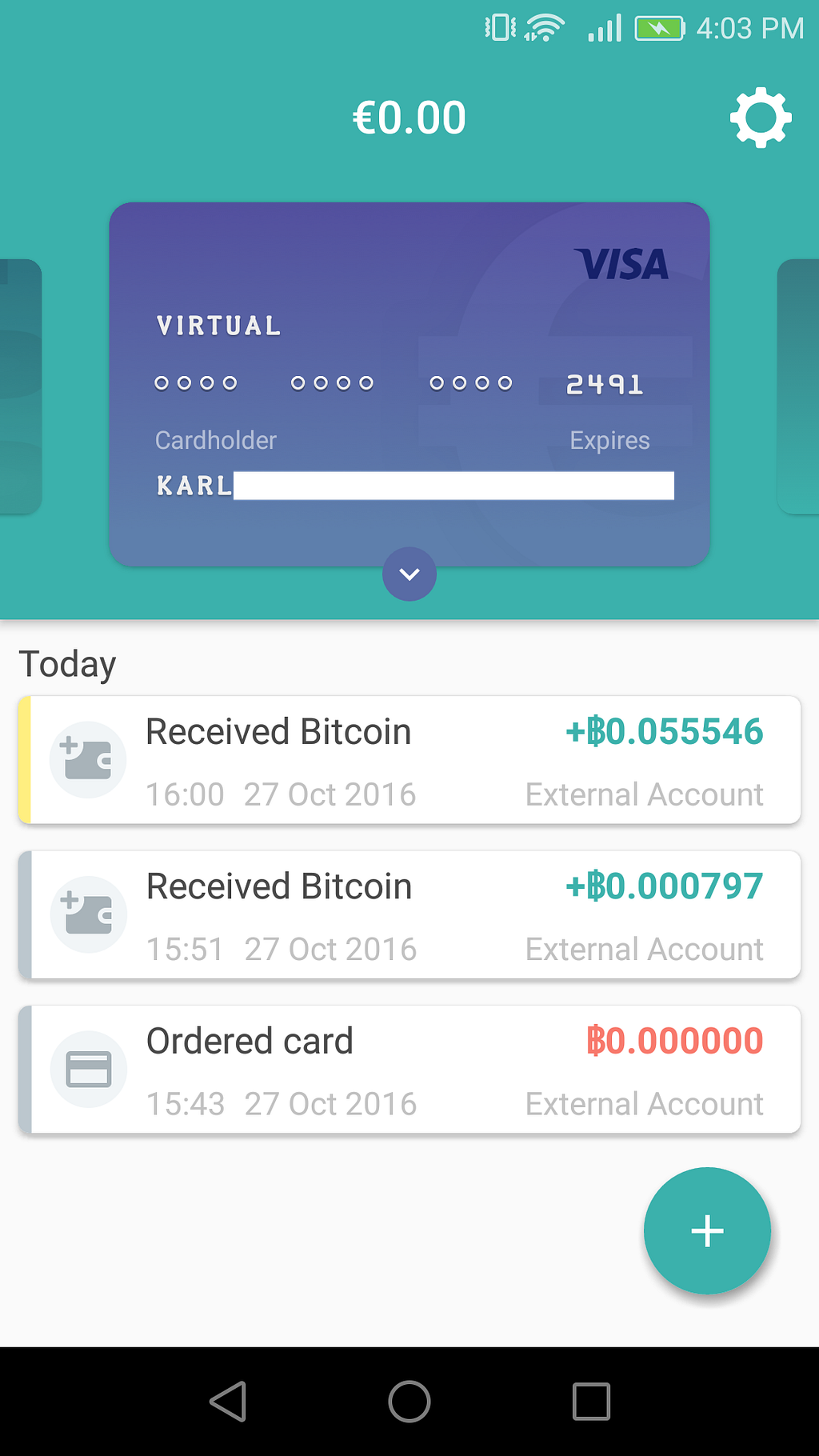Tap the plus floating action button

(707, 1230)
